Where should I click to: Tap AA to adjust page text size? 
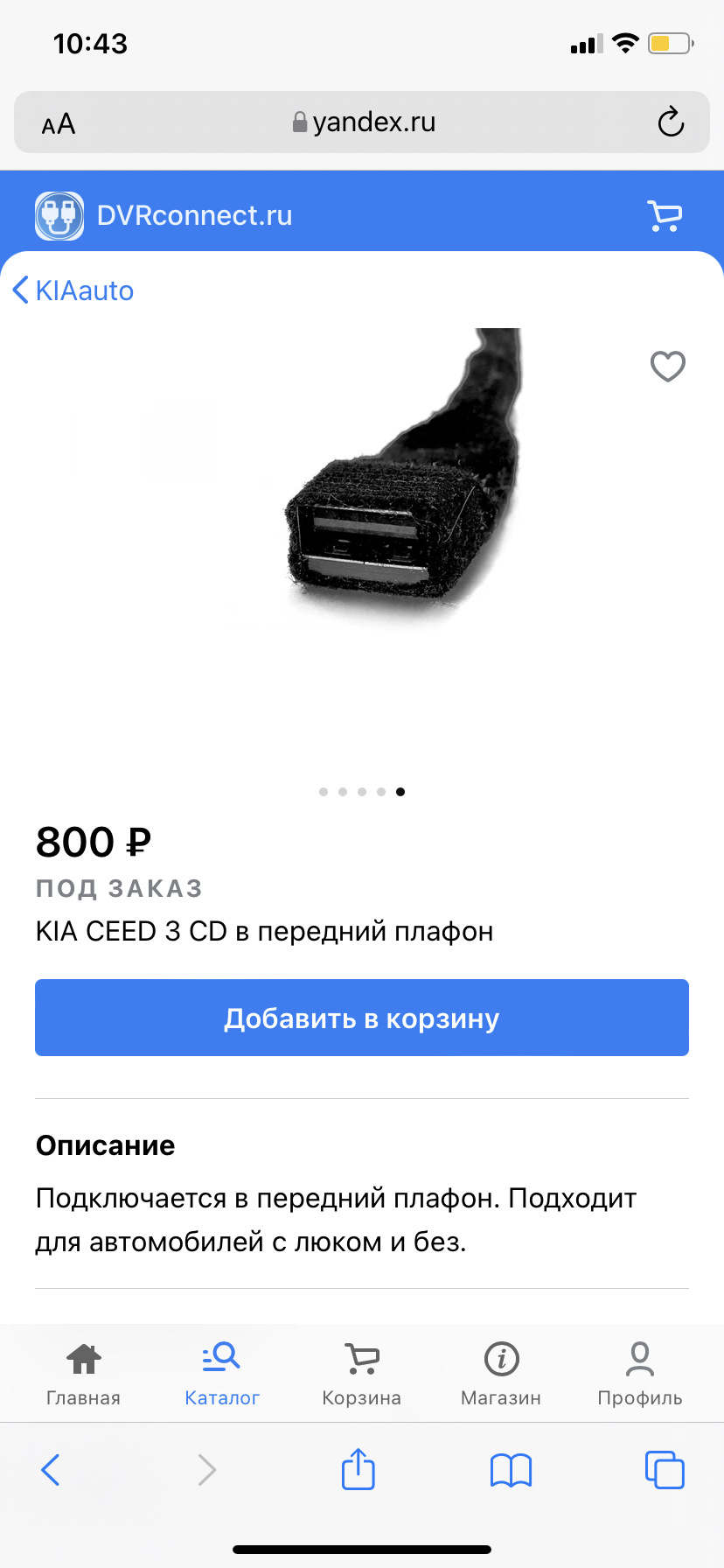[58, 122]
